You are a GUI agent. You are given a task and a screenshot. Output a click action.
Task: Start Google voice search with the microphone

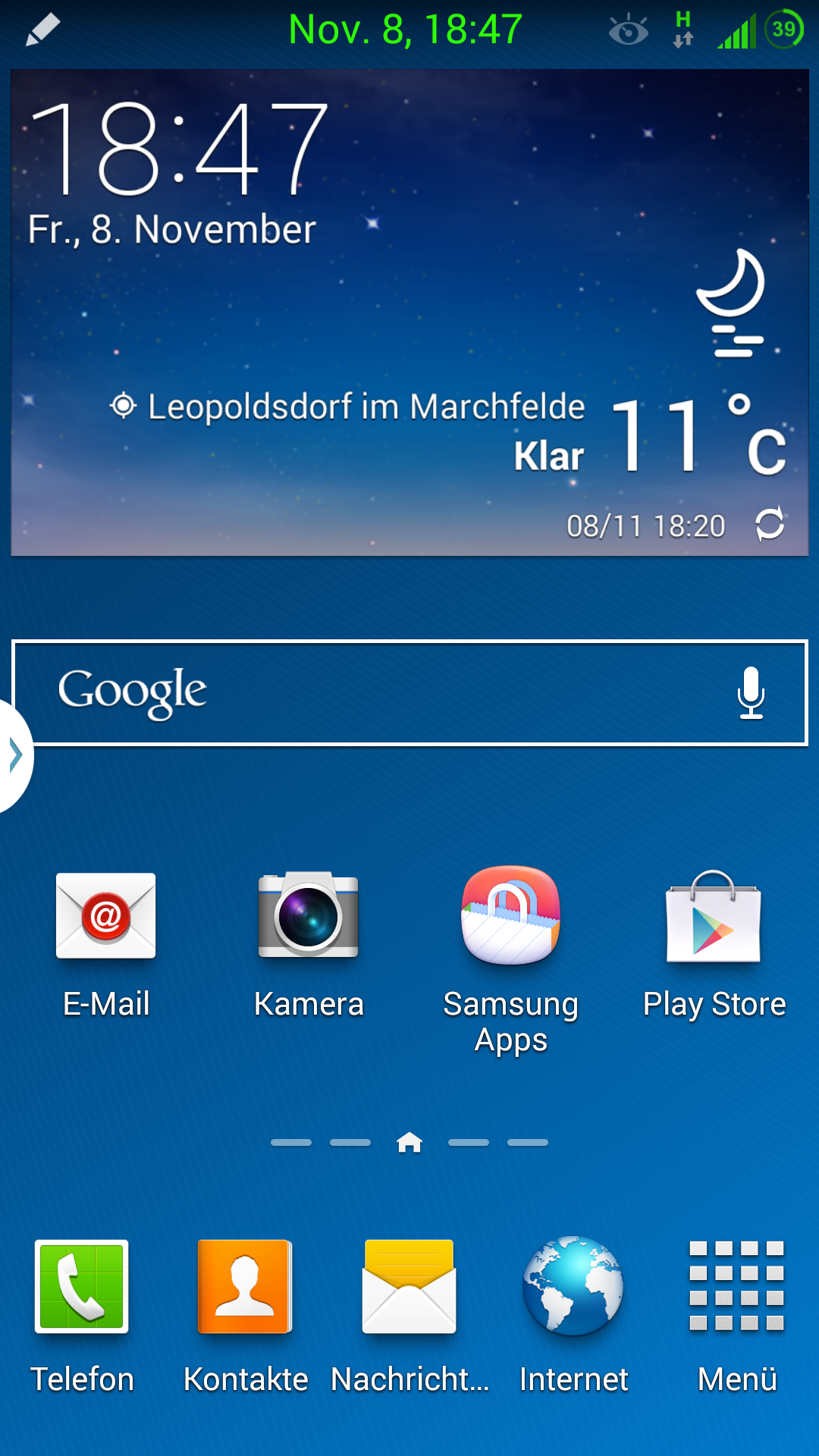click(751, 692)
